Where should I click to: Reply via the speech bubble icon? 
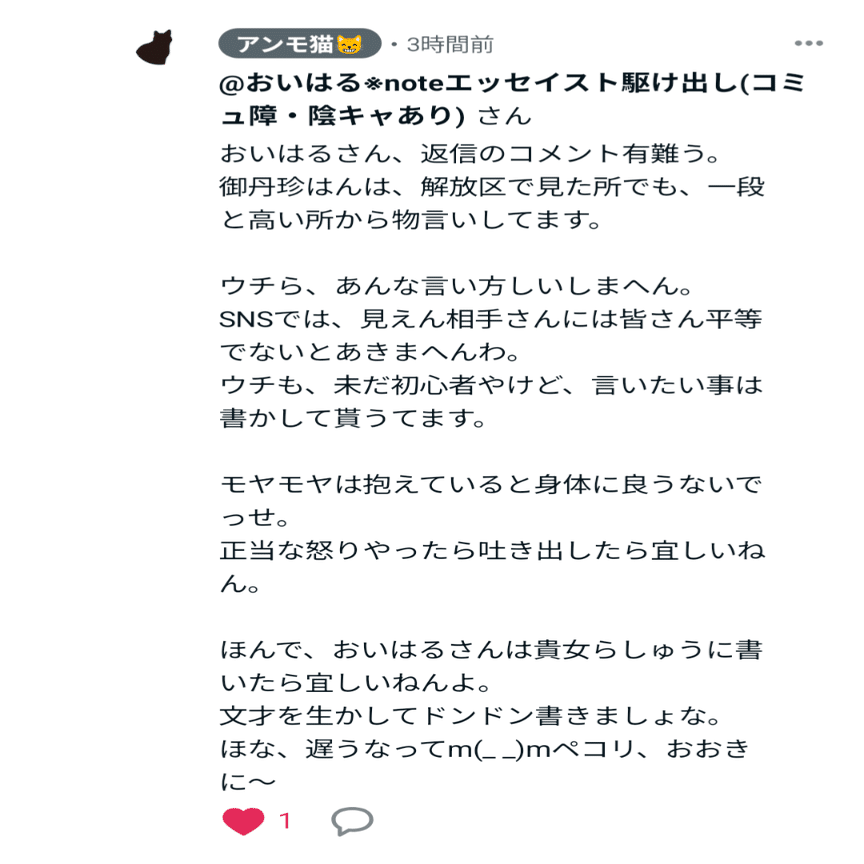click(x=351, y=822)
